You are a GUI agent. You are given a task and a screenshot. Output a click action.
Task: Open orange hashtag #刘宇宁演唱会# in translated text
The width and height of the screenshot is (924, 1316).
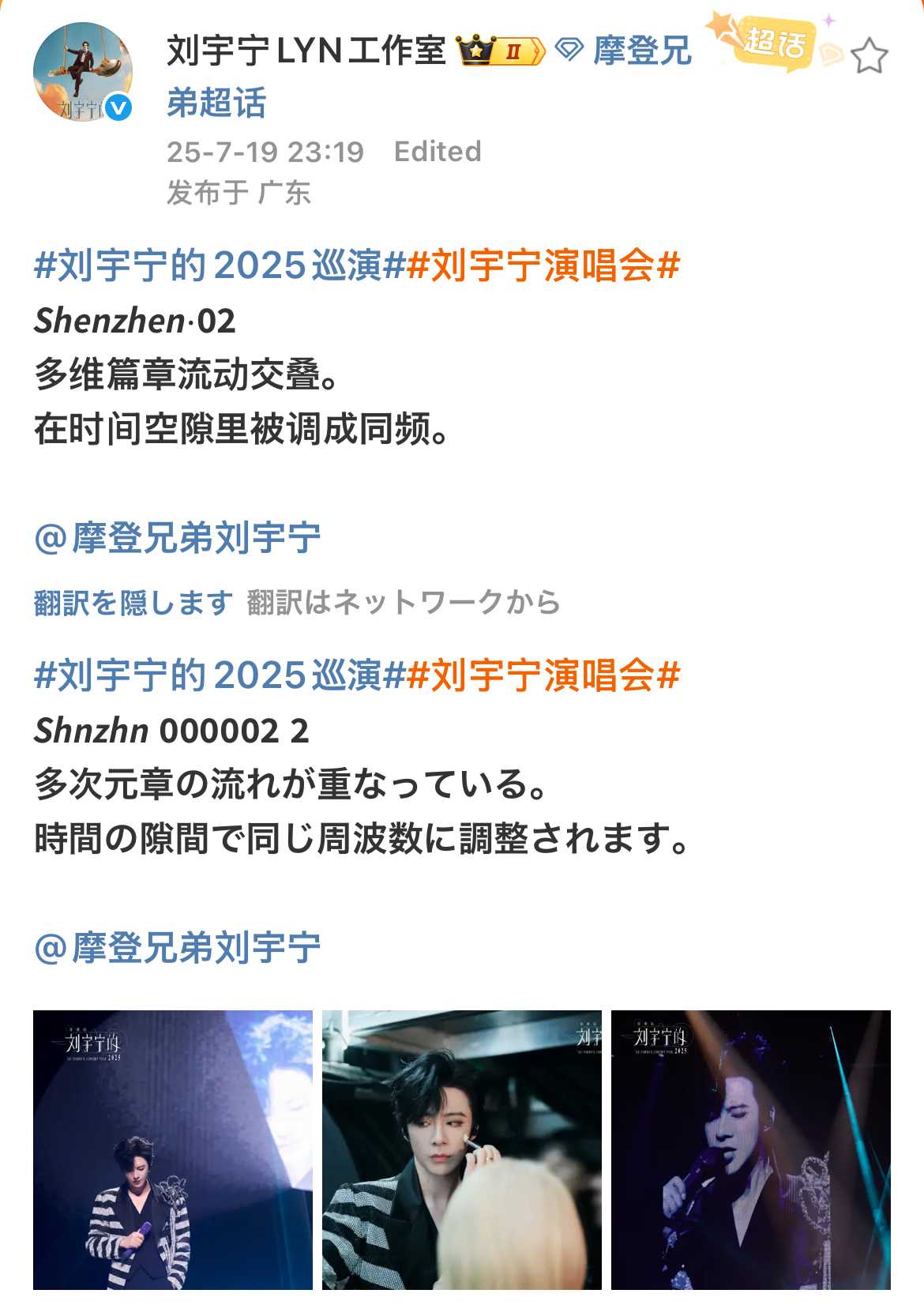tap(543, 676)
